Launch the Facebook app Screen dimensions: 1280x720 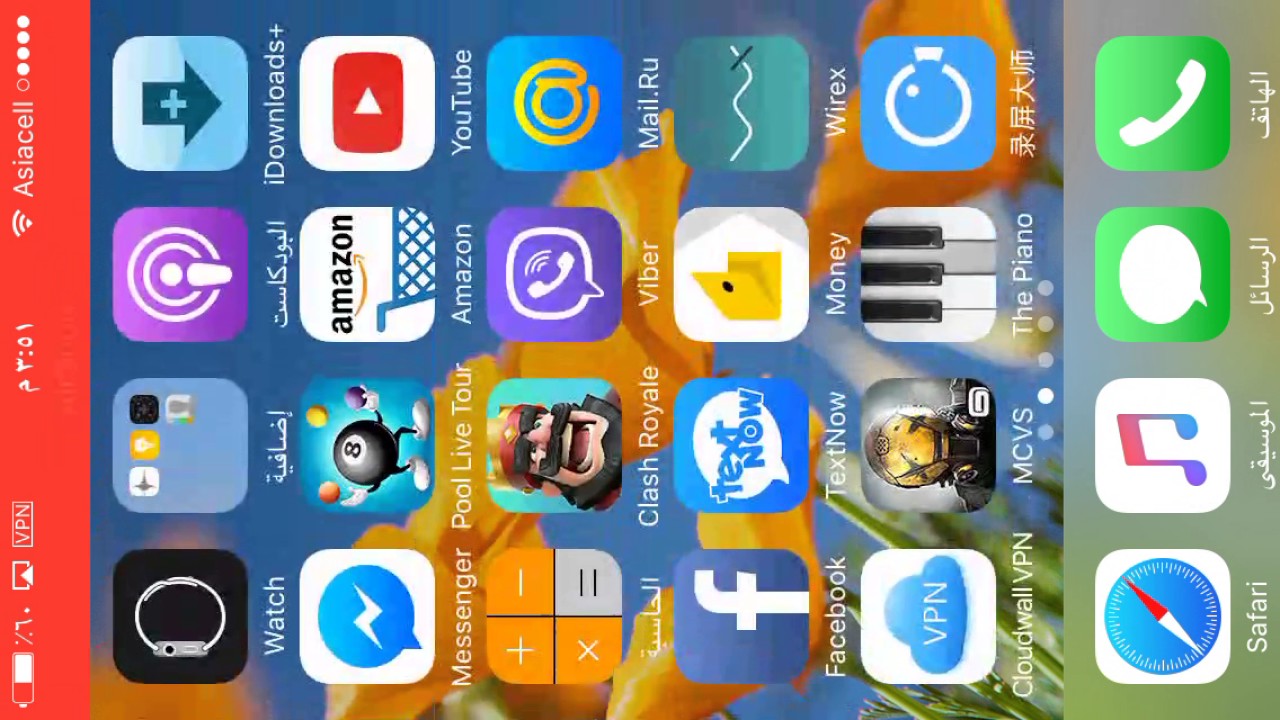pos(741,616)
